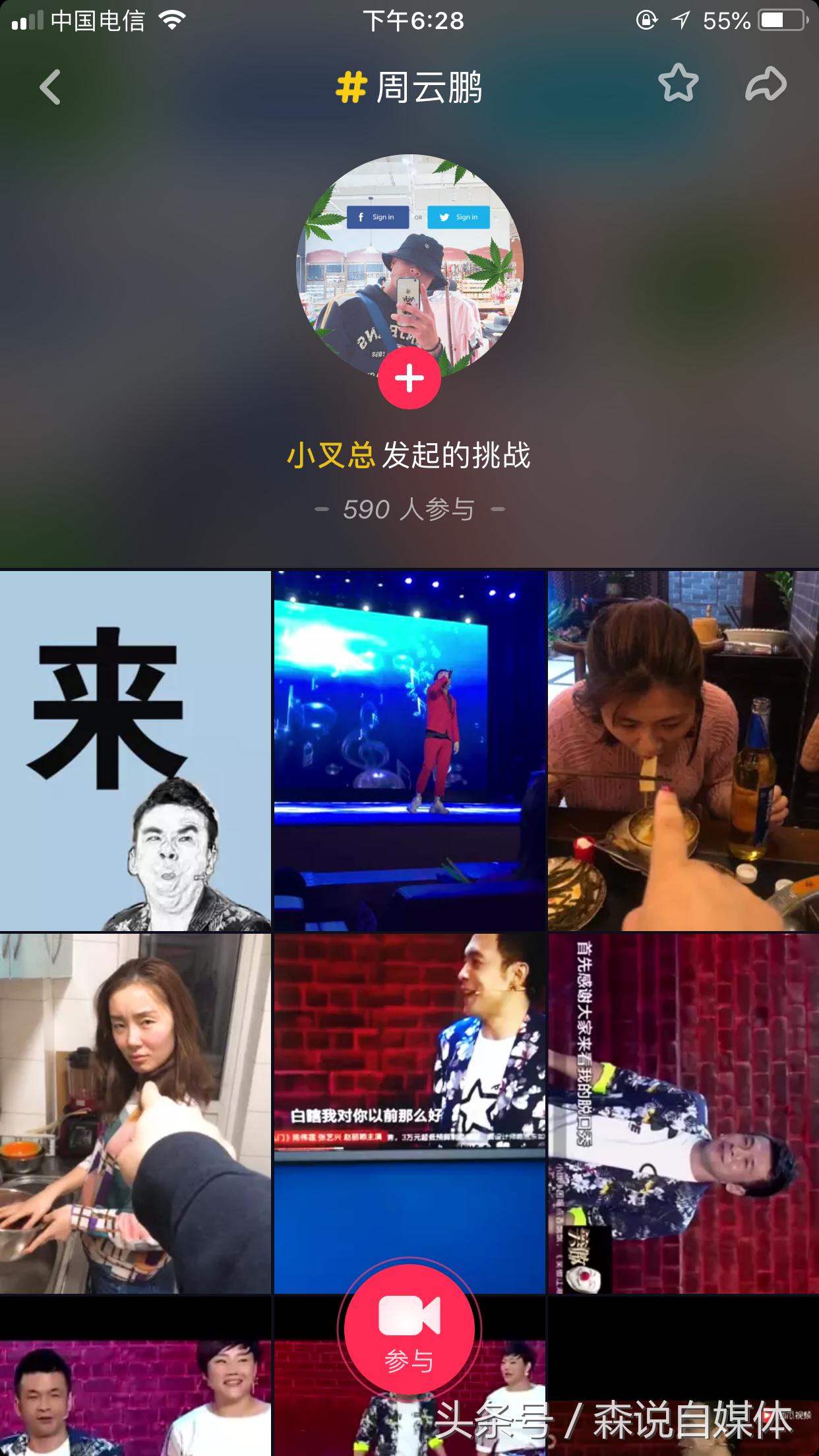Tap the hashtag symbol next to 周云鹏
The image size is (819, 1456).
(351, 88)
